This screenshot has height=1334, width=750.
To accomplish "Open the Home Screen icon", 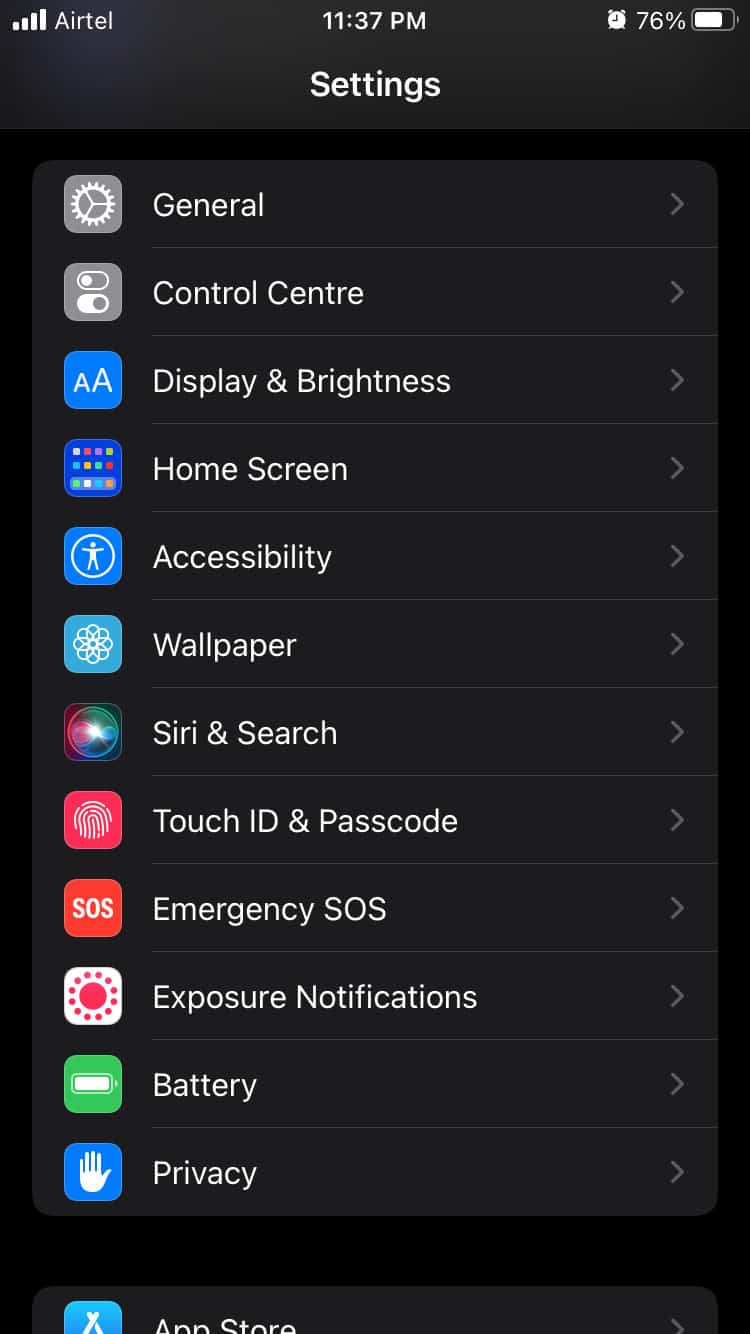I will click(x=92, y=468).
